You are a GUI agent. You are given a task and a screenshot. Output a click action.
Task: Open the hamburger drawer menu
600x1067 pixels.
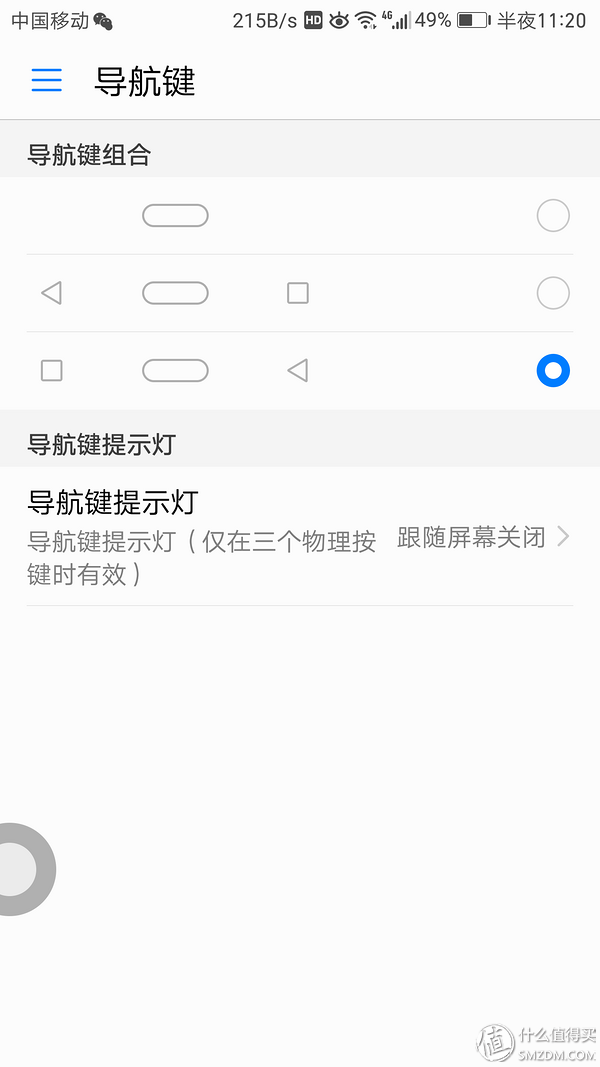[47, 81]
